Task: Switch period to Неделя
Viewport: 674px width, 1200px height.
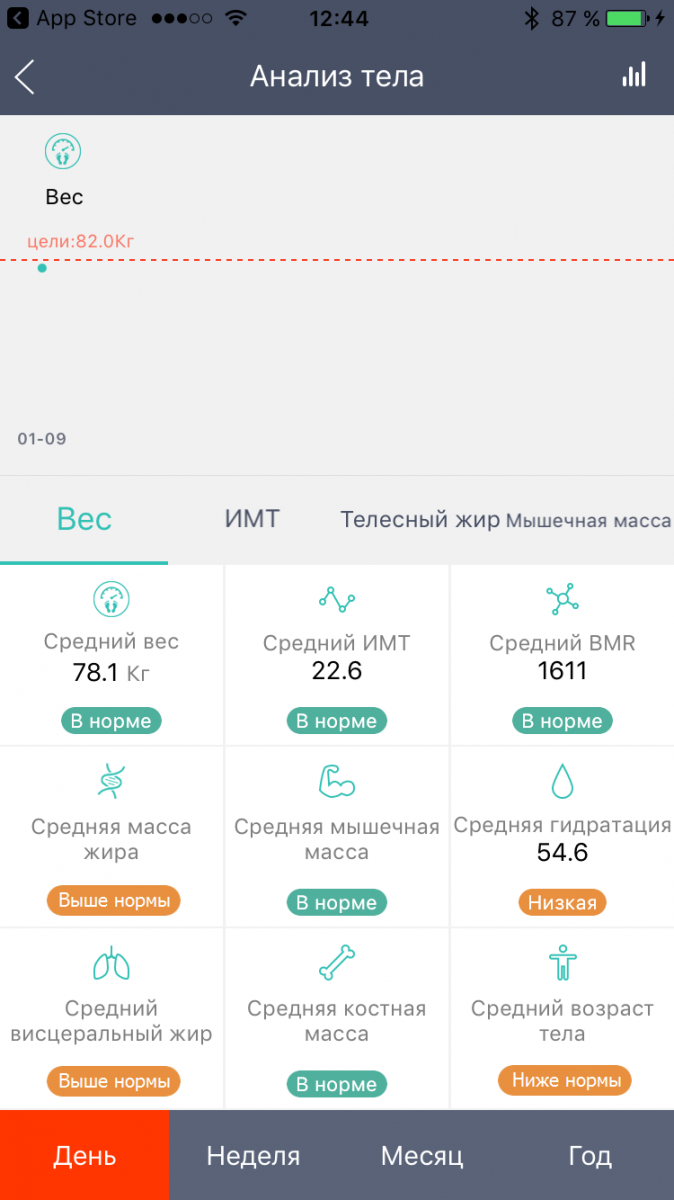Action: coord(253,1156)
